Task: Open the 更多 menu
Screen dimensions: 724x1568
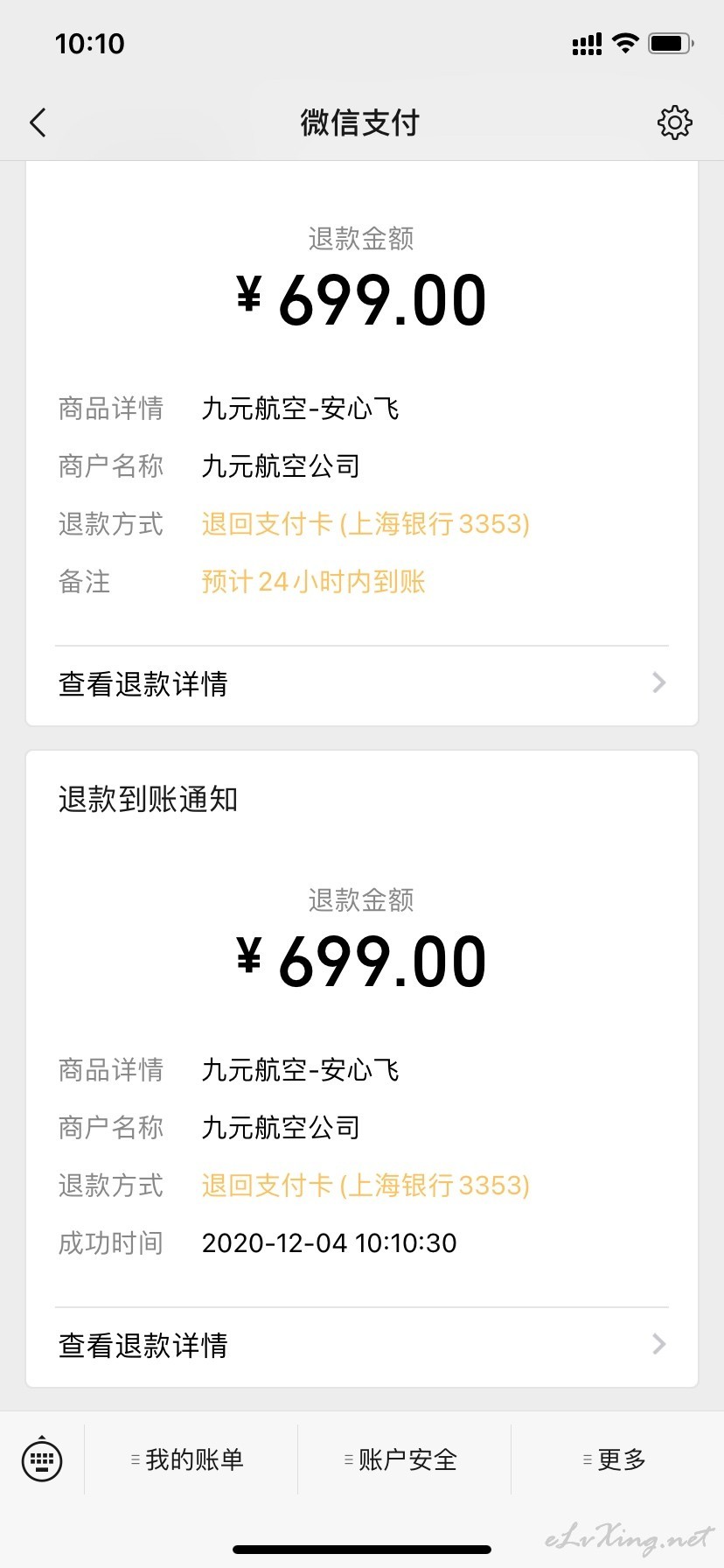Action: [x=617, y=1459]
